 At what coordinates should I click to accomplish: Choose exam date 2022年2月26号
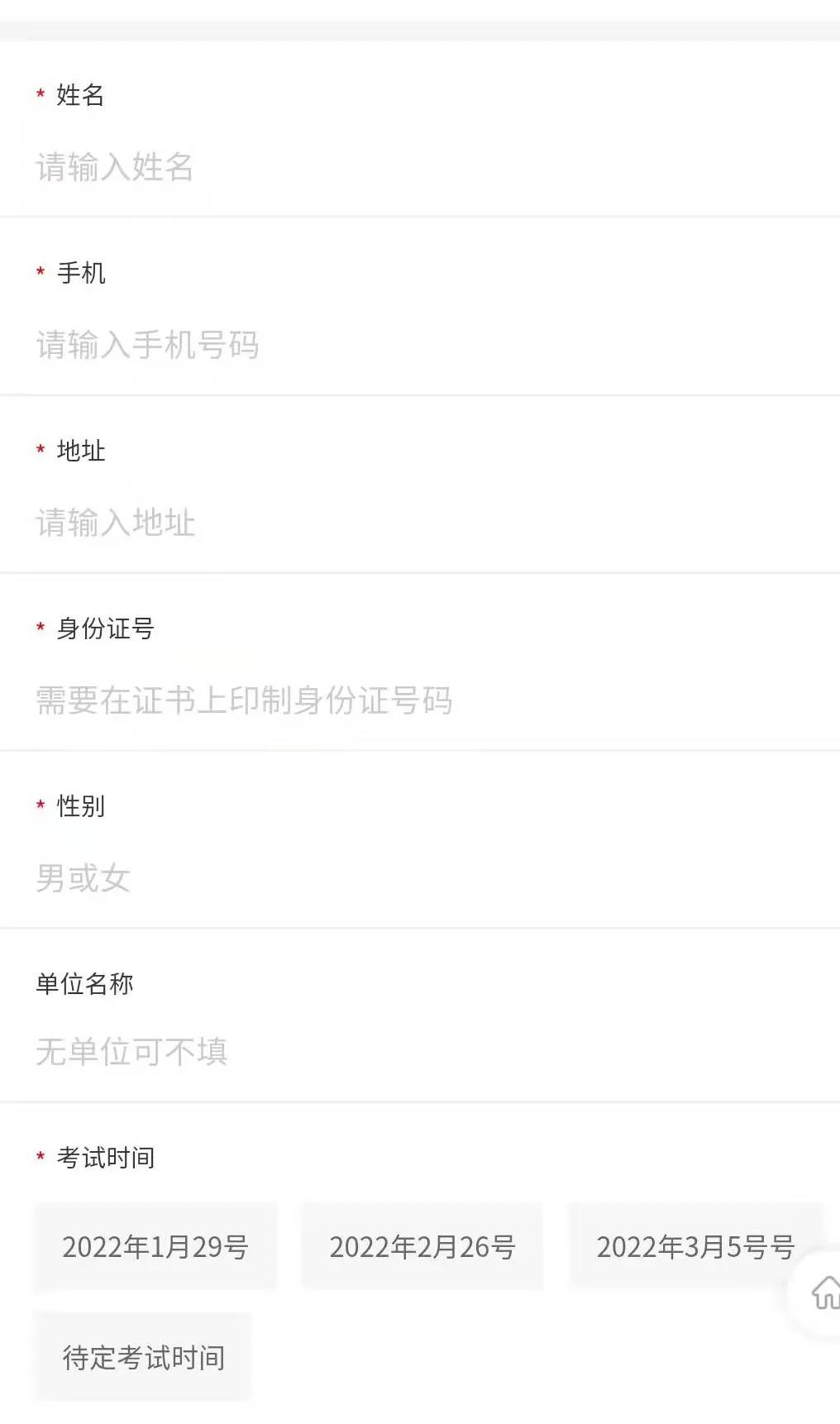422,1247
